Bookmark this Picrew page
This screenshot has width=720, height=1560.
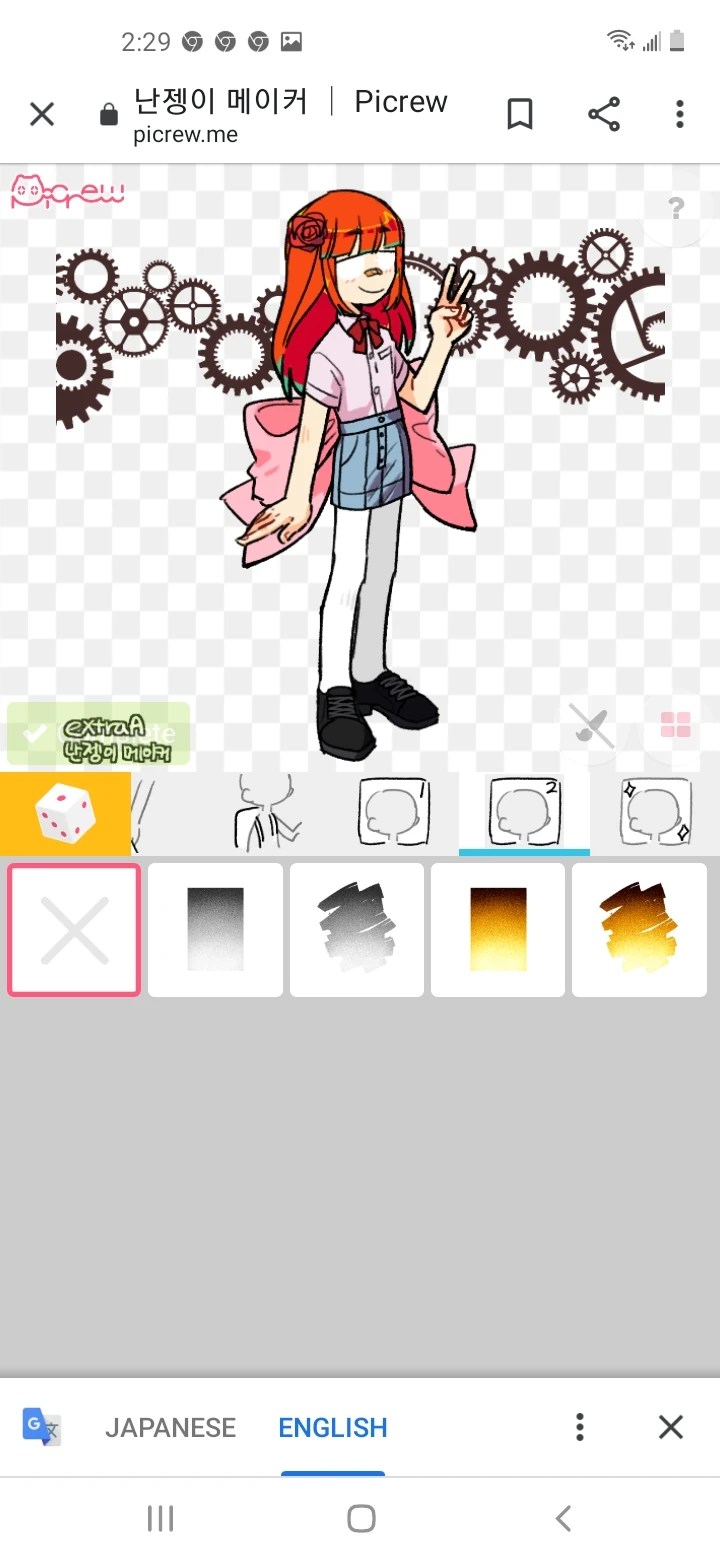pos(519,114)
